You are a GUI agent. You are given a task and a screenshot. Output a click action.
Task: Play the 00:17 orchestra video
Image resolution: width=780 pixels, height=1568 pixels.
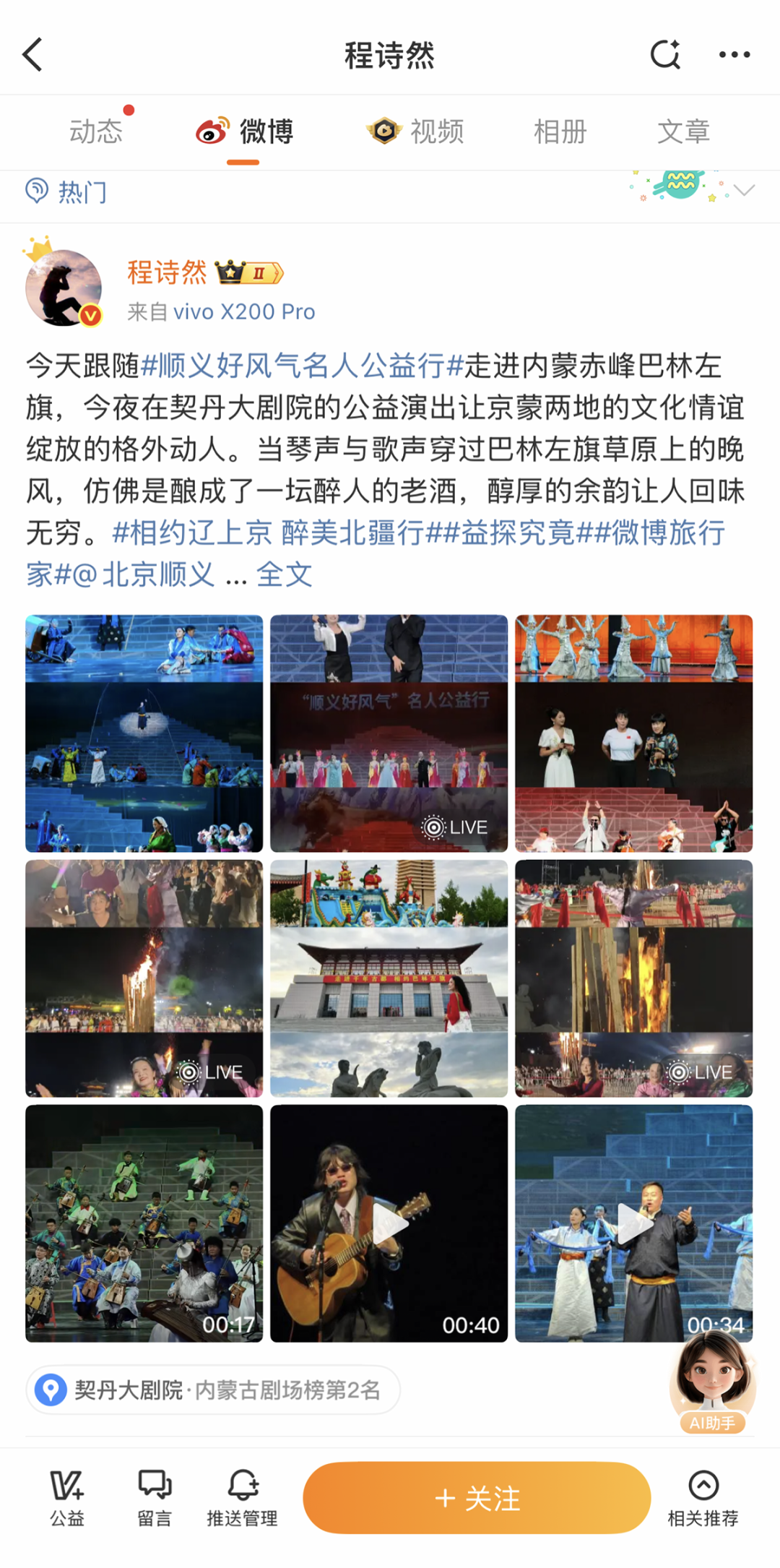coord(144,1223)
